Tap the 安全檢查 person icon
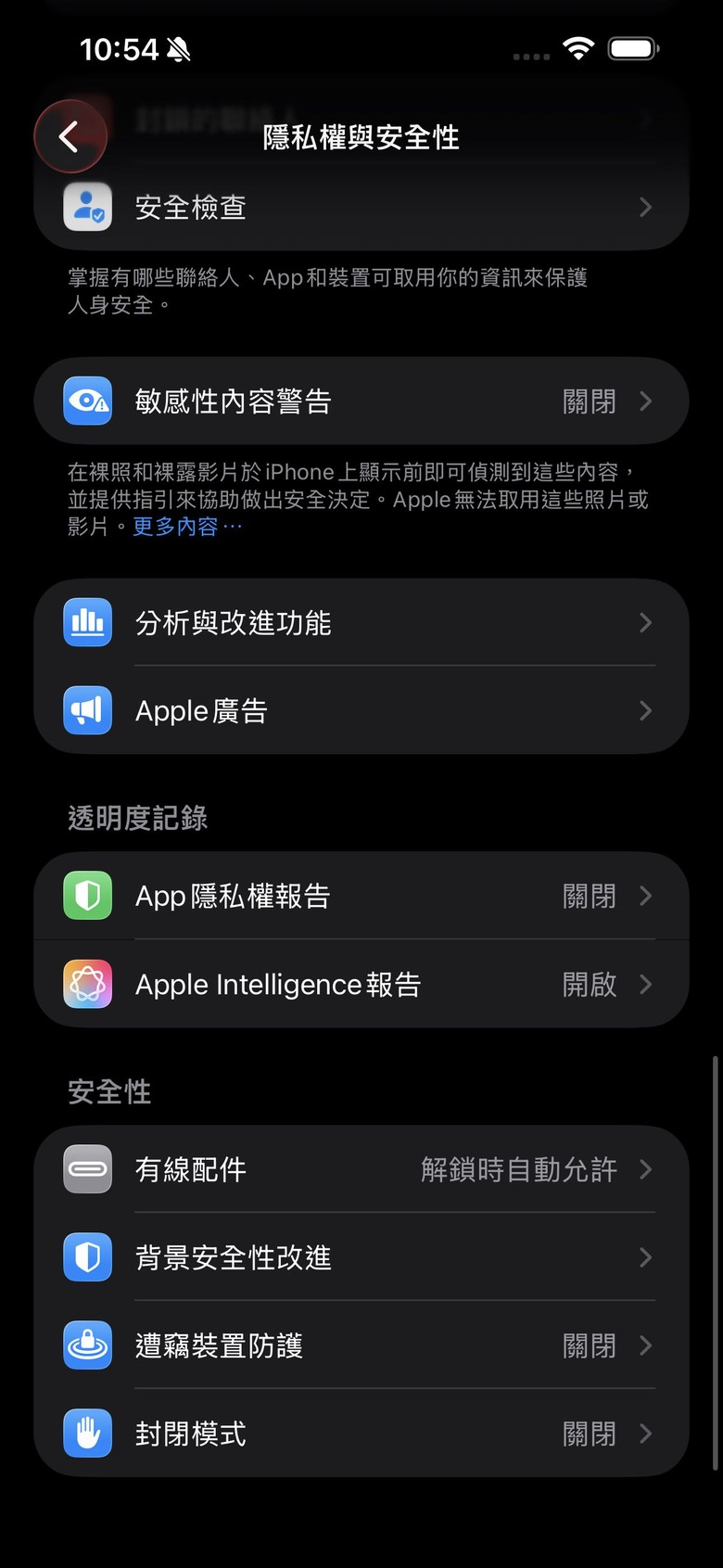The image size is (723, 1568). pyautogui.click(x=86, y=207)
